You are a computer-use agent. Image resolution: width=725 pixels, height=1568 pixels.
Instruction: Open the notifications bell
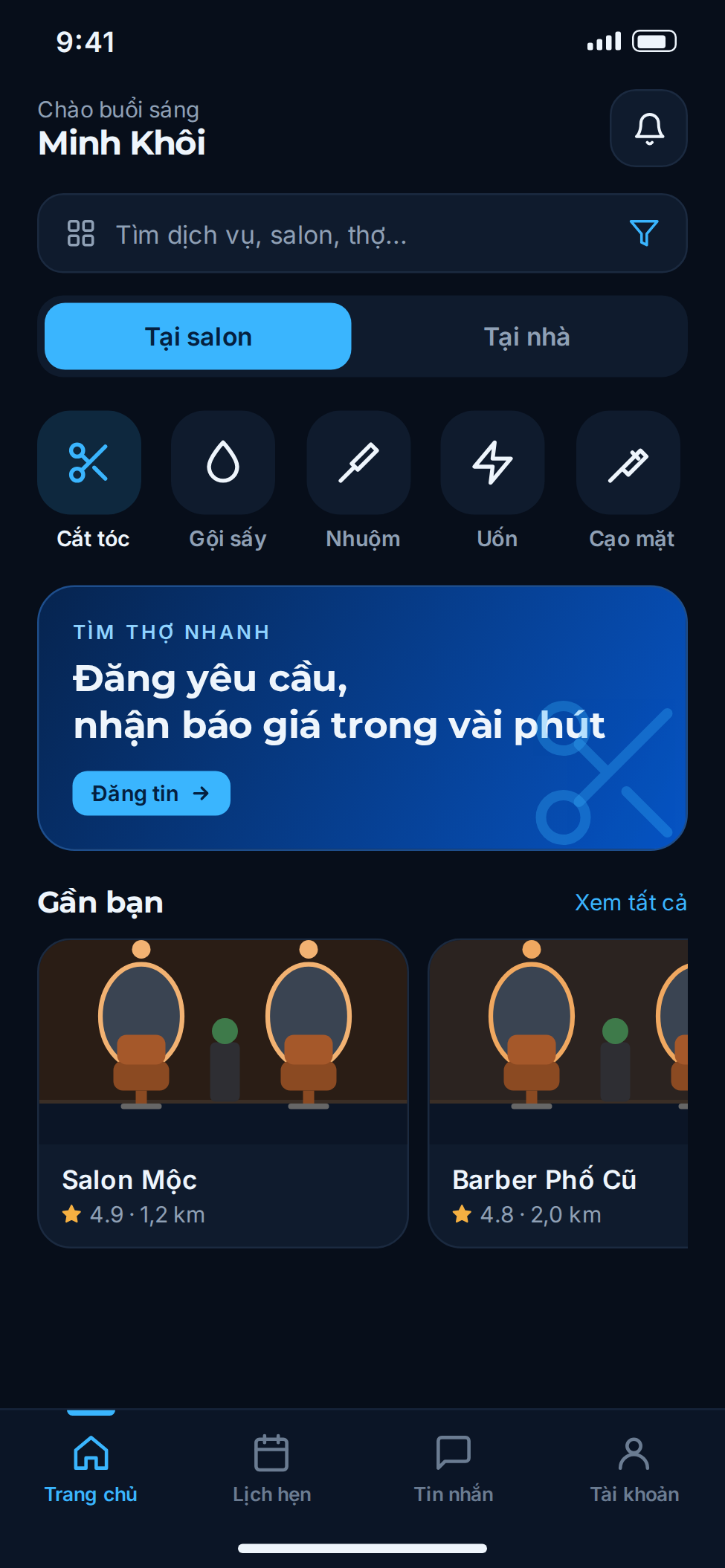pos(648,129)
